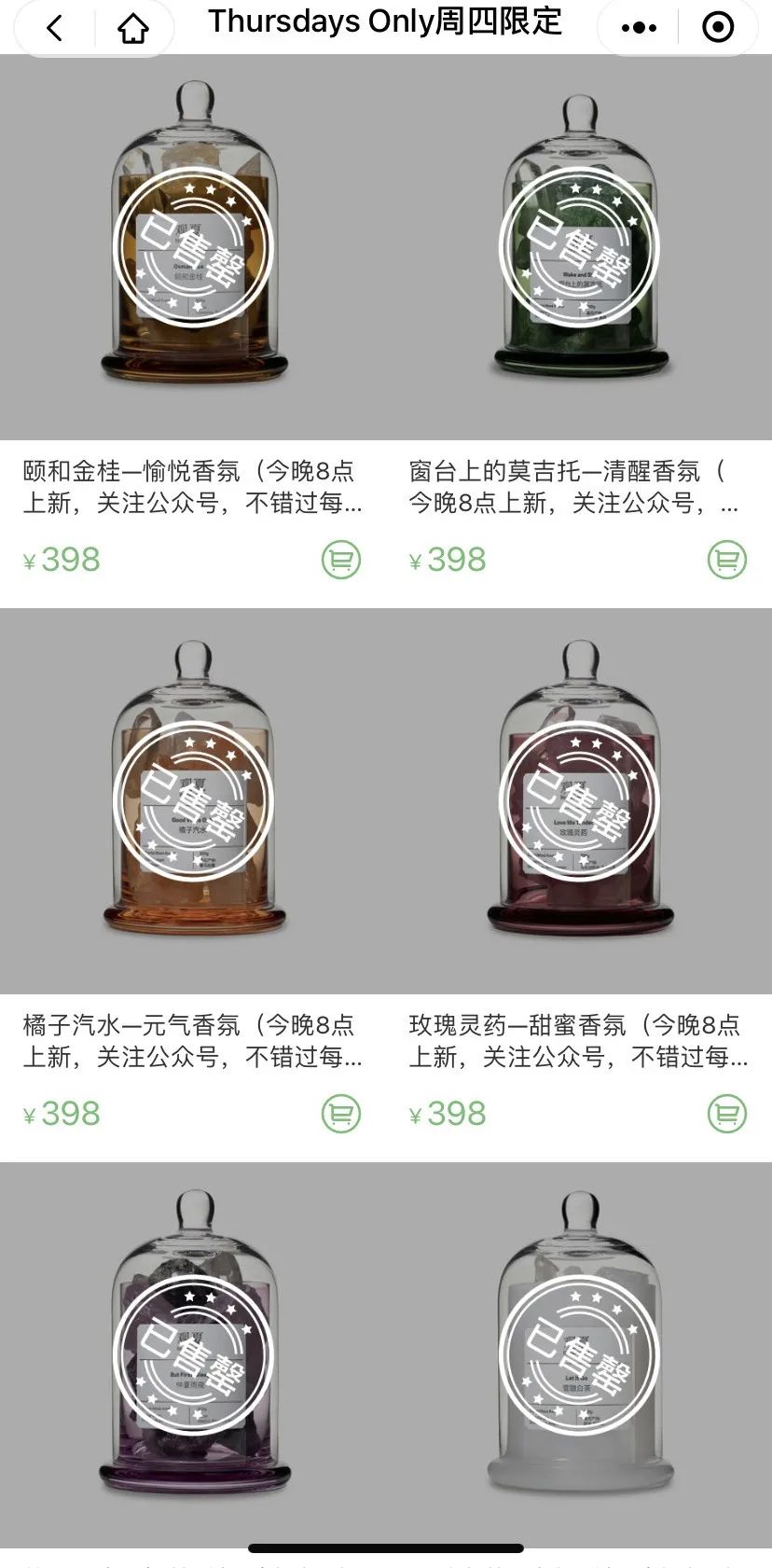Add 玫瑰灵药 candle to cart
The height and width of the screenshot is (1568, 772).
[727, 1113]
